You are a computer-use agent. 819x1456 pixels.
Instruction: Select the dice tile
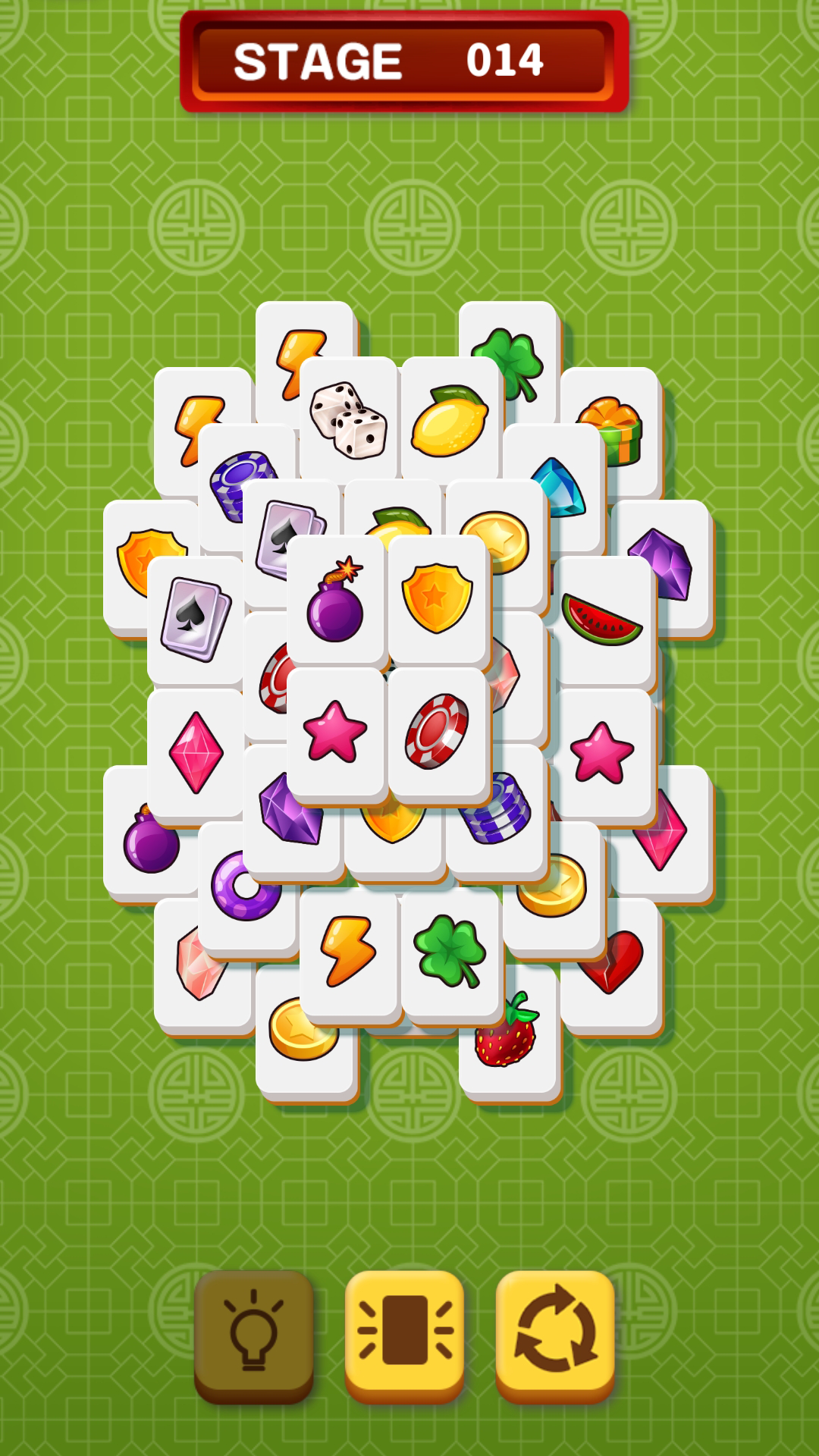click(x=348, y=419)
